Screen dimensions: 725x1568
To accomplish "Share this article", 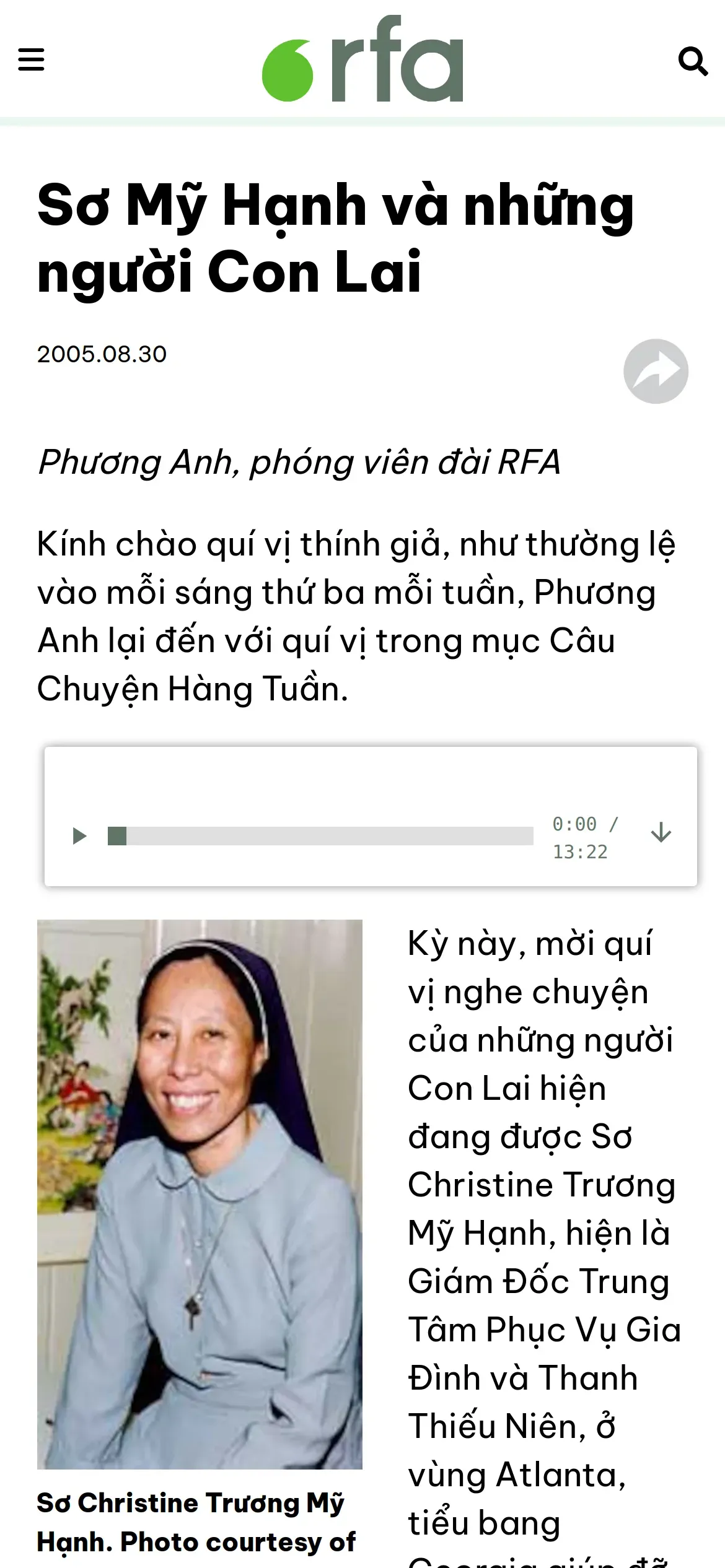I will tap(656, 372).
